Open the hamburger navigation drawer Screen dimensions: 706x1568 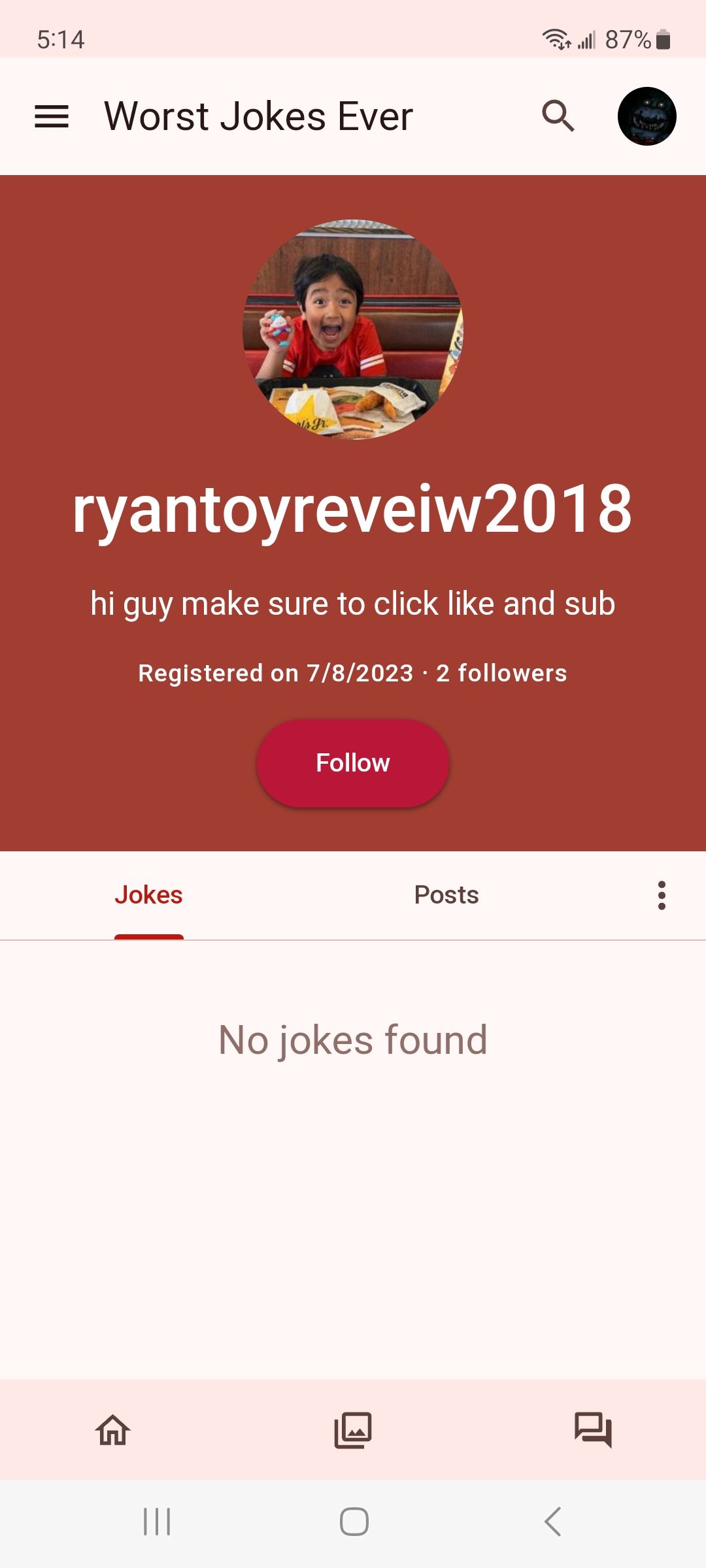click(52, 116)
